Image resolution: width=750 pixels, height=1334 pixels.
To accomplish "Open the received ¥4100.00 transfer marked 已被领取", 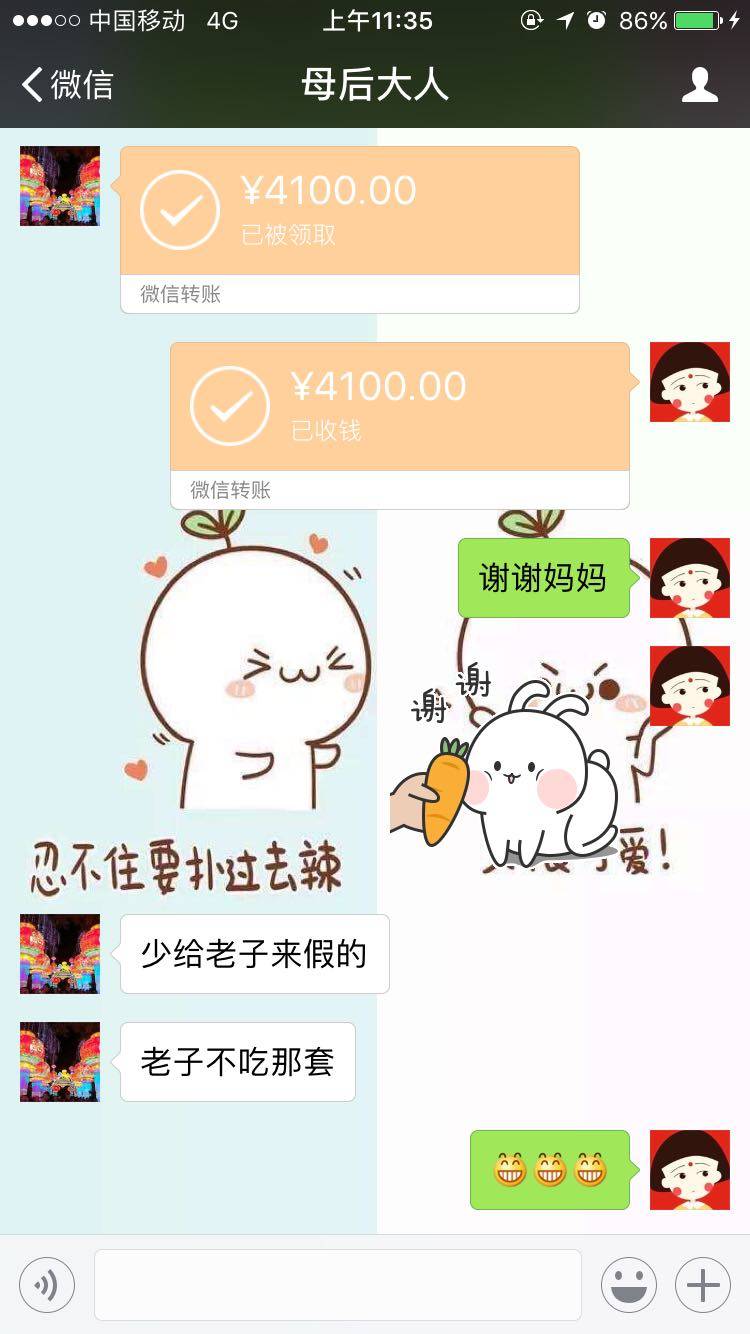I will tap(349, 229).
